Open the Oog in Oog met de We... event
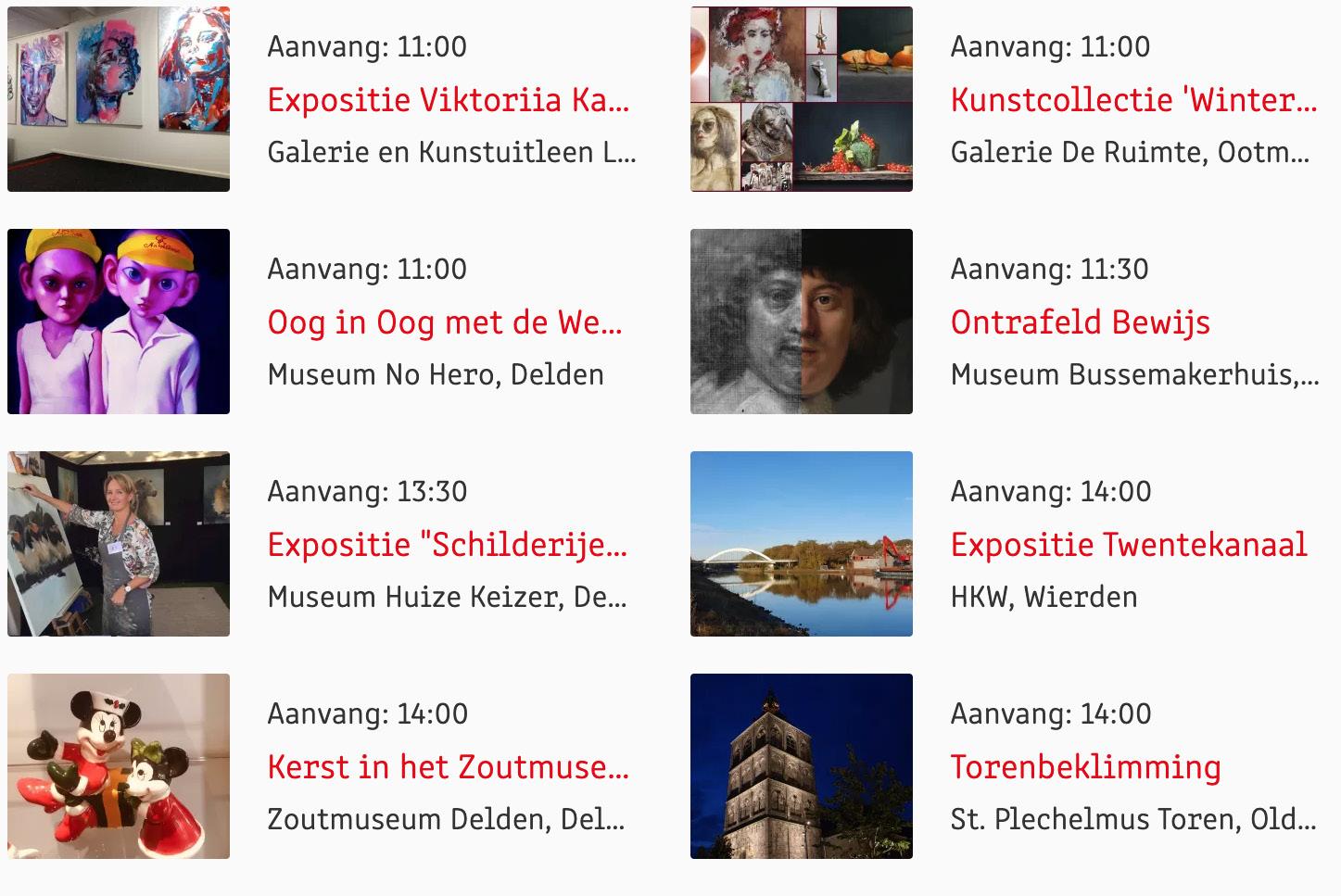The width and height of the screenshot is (1341, 896). [x=445, y=322]
